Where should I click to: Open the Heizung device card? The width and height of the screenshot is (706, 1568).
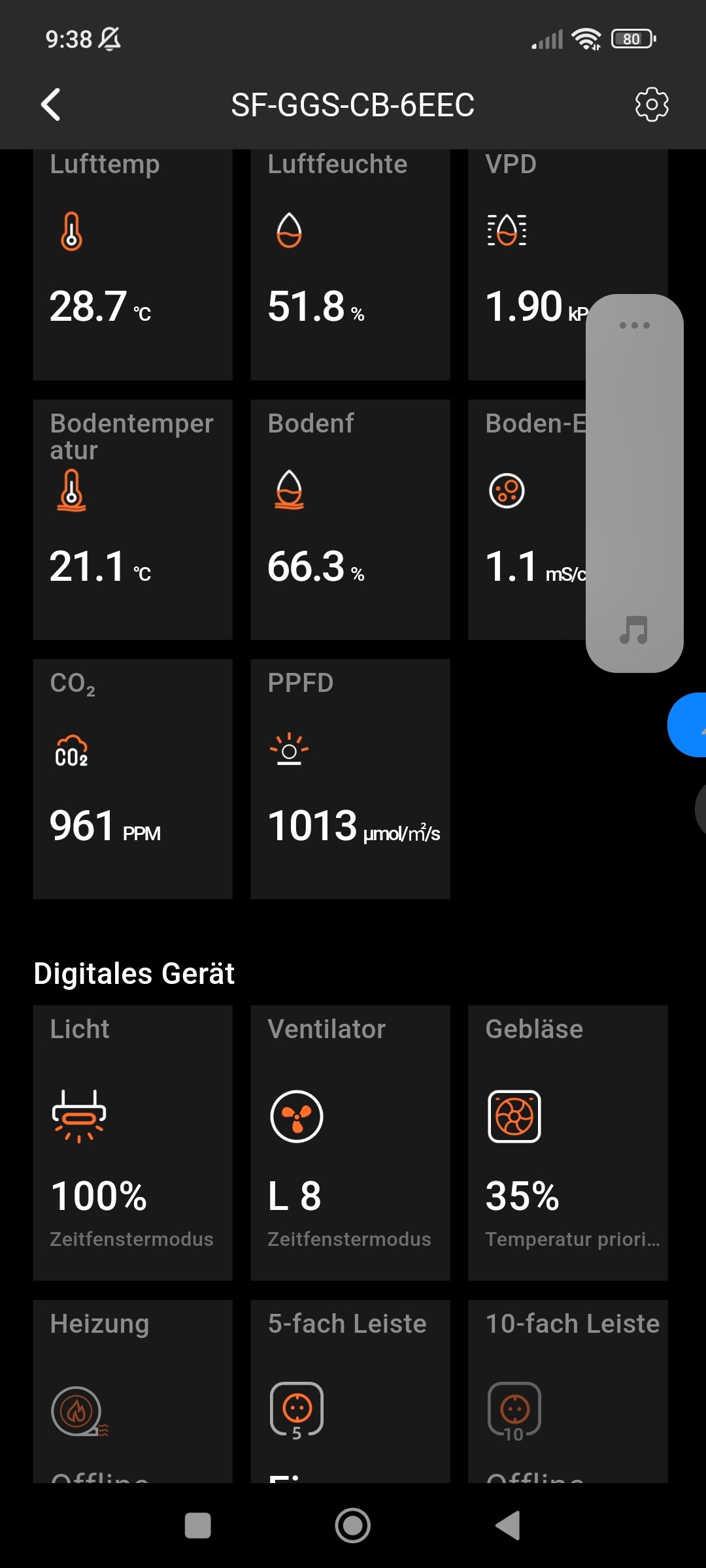[133, 1390]
